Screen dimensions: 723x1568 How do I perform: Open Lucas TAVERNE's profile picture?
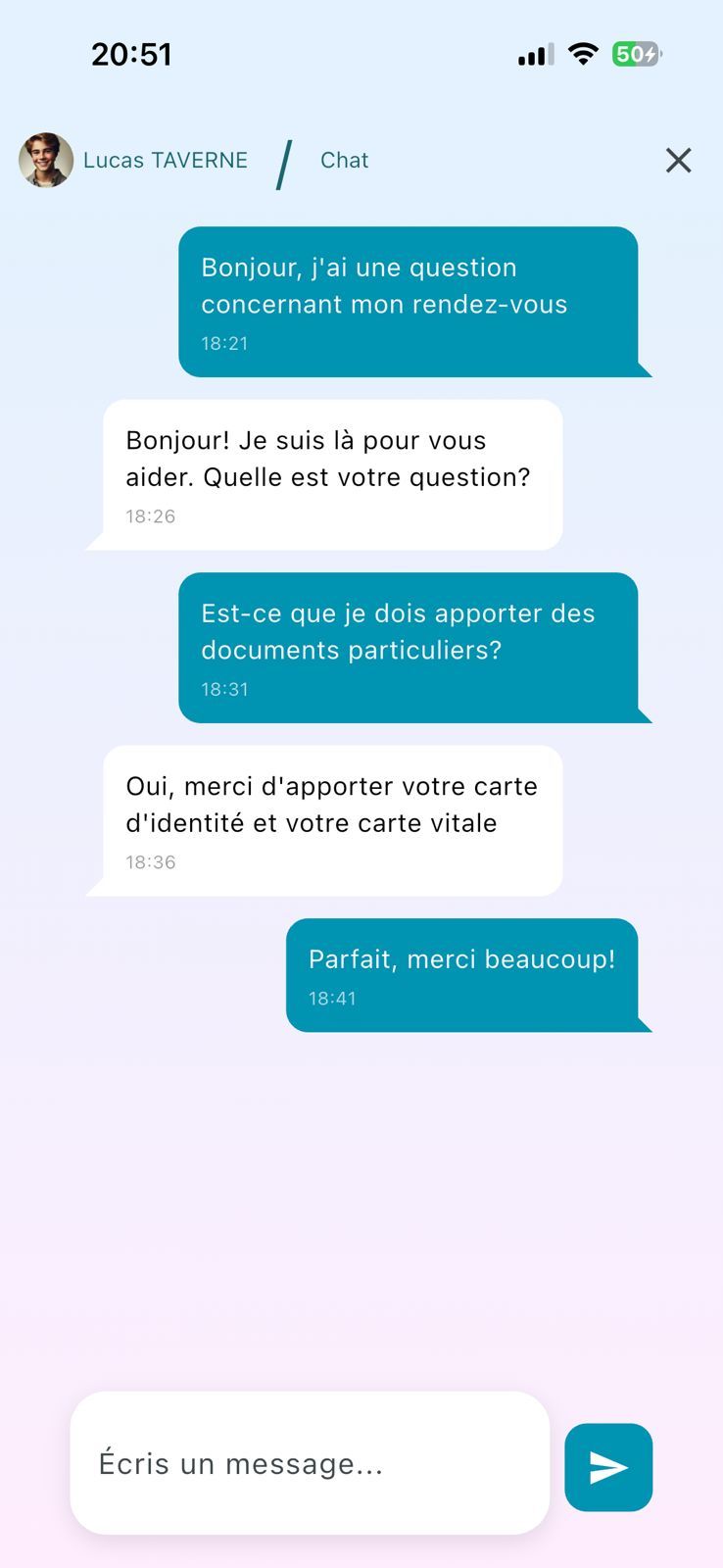point(46,160)
